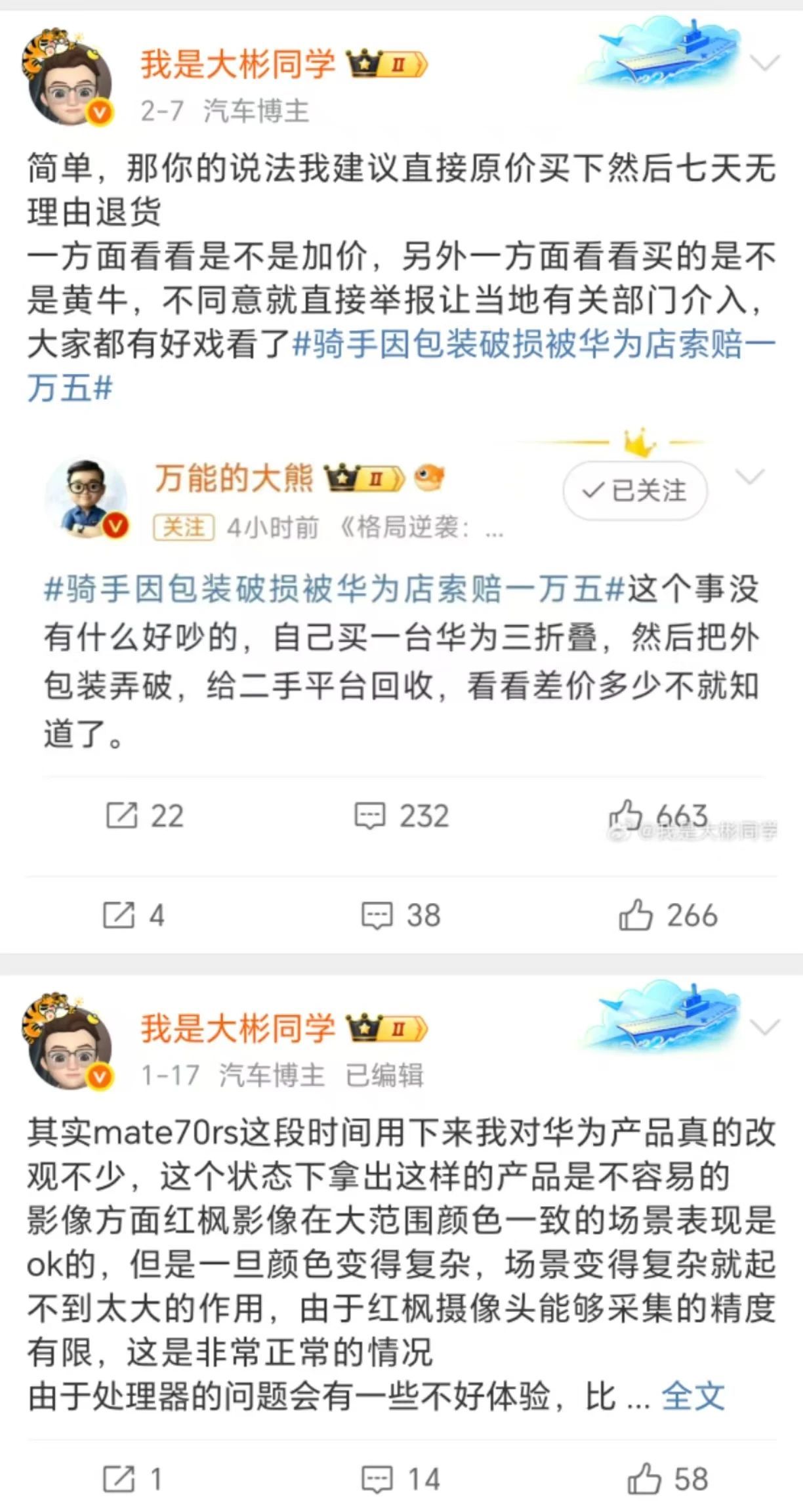Like the mate70rs post with 58 likes
Viewport: 803px width, 1512px height.
pyautogui.click(x=668, y=1479)
